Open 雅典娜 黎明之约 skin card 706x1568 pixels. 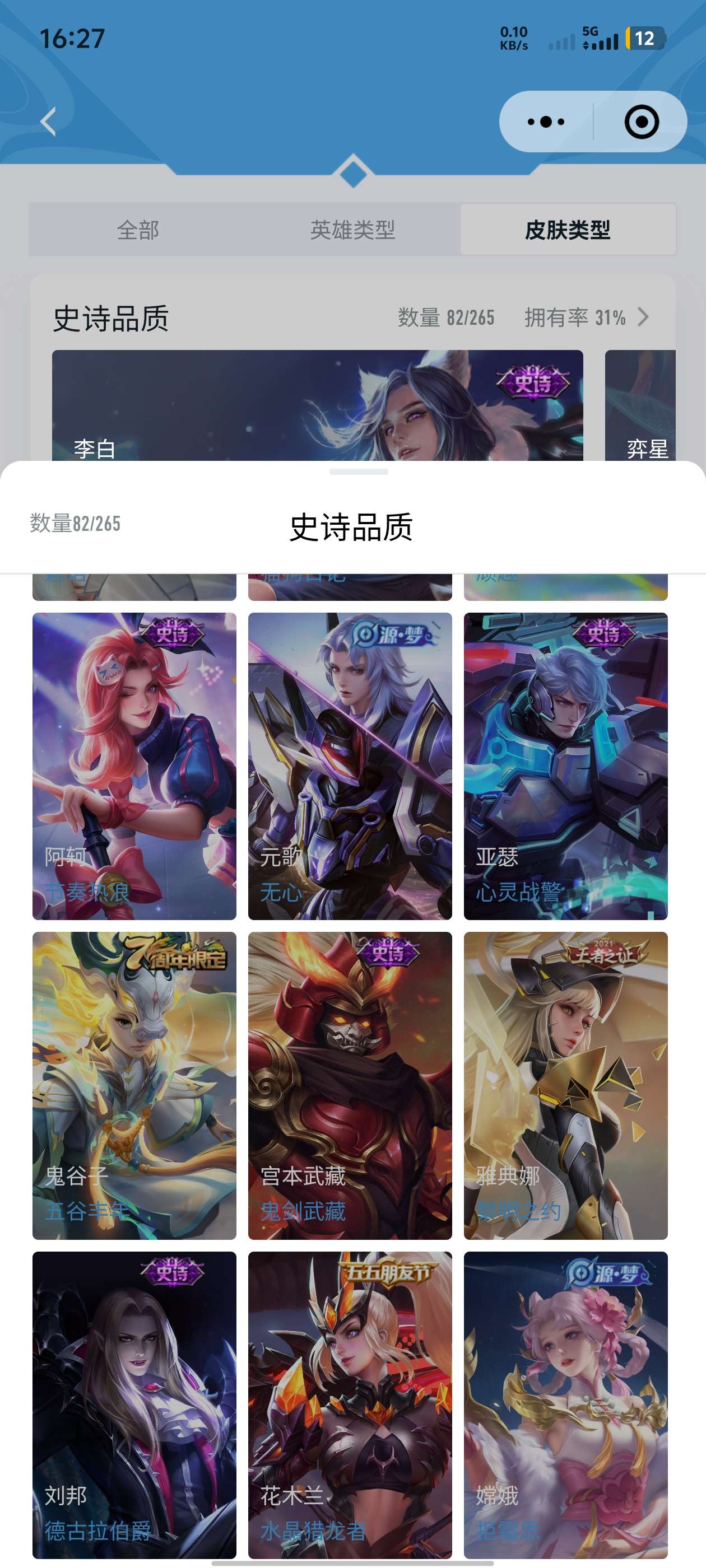tap(565, 1085)
